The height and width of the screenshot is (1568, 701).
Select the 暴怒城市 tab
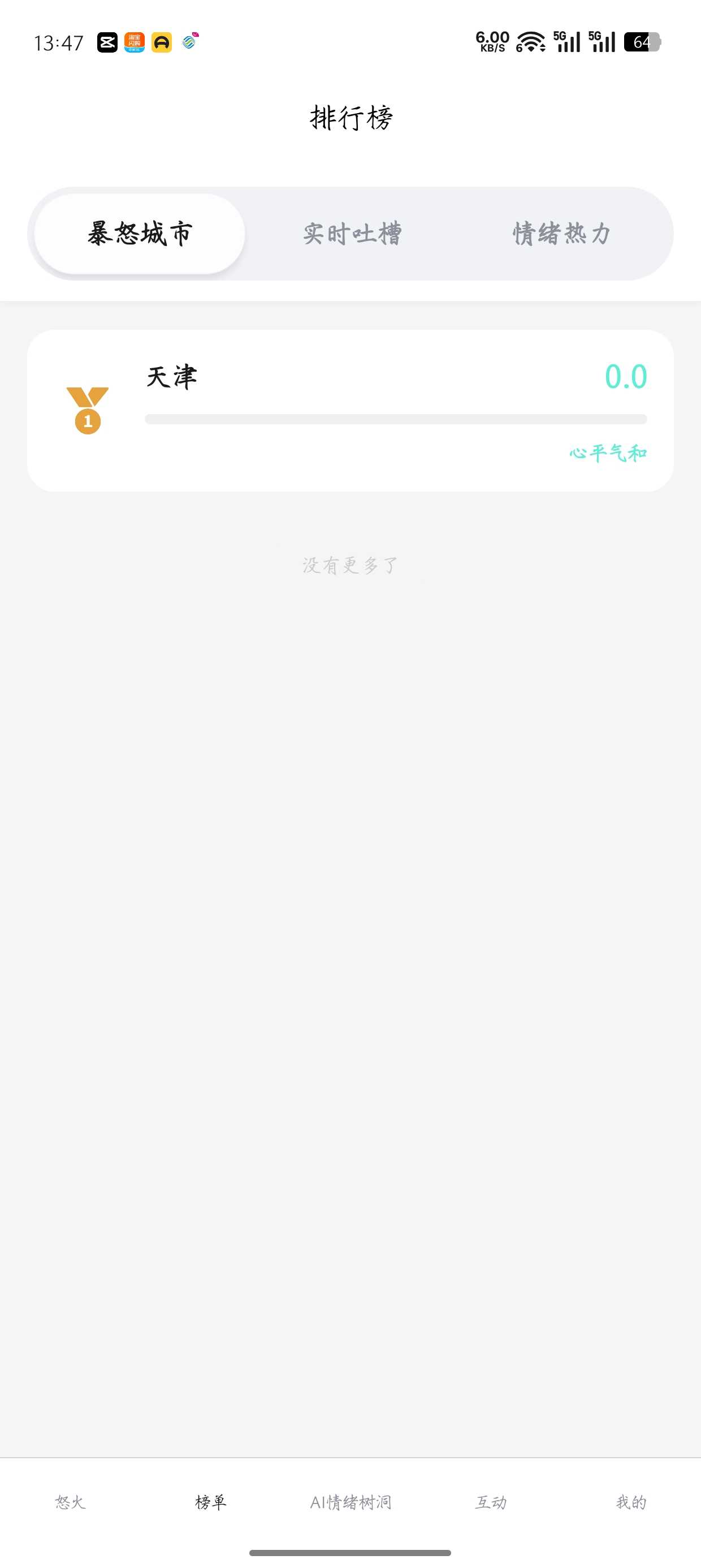140,234
